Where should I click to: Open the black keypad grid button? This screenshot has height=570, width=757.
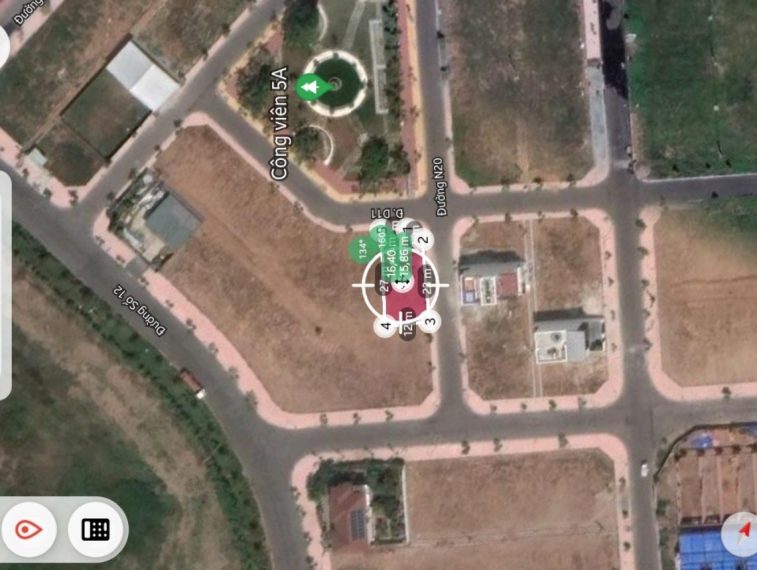coord(96,529)
